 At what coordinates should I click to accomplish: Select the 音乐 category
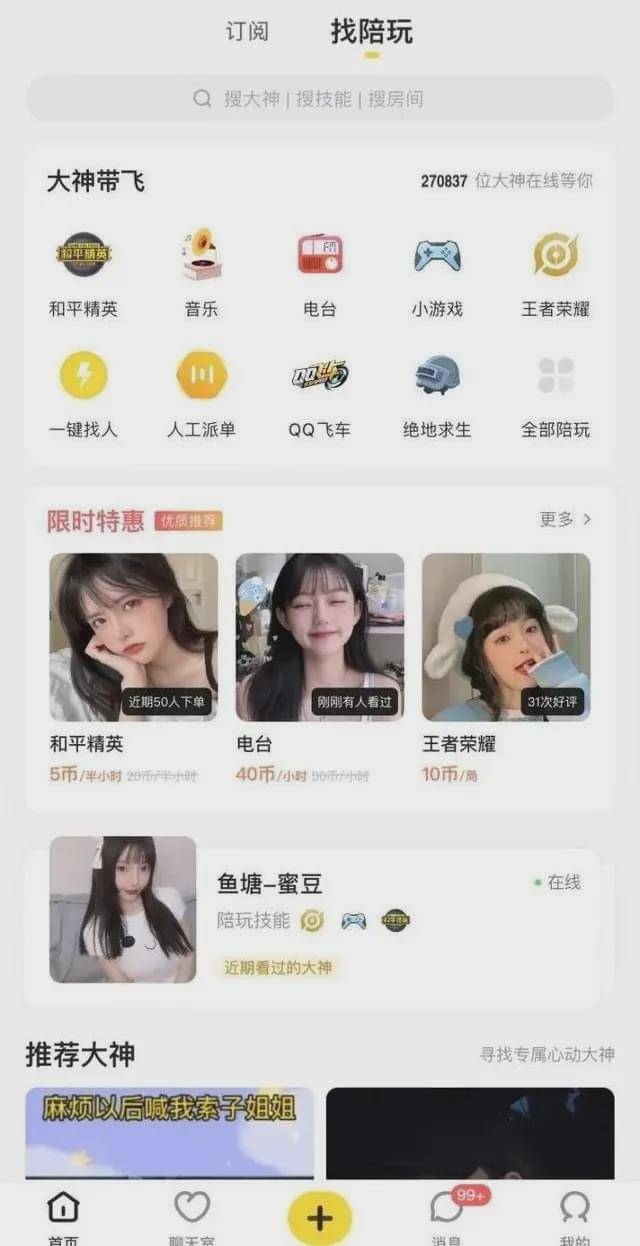[x=201, y=255]
